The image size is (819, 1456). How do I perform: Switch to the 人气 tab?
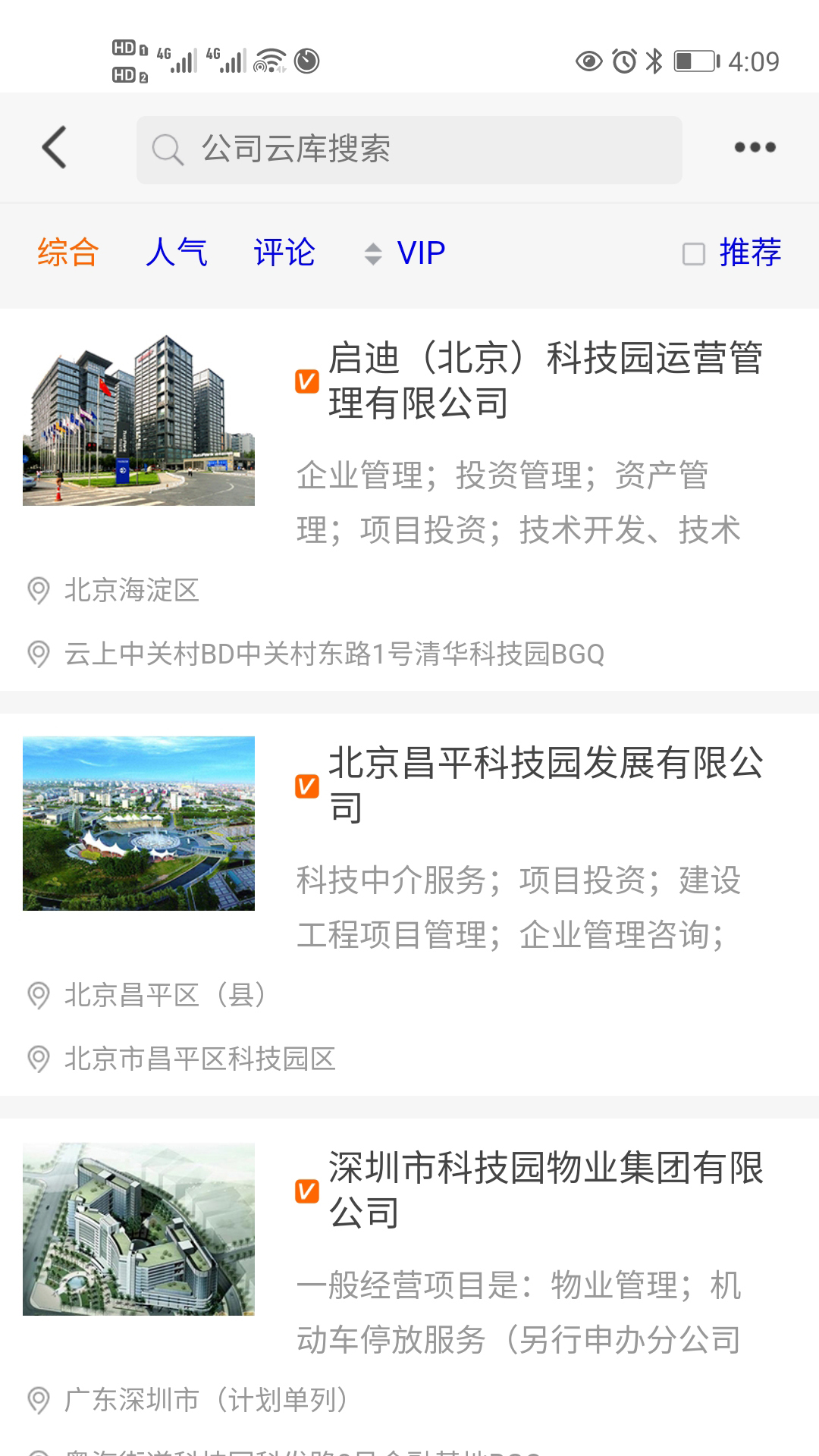click(177, 253)
